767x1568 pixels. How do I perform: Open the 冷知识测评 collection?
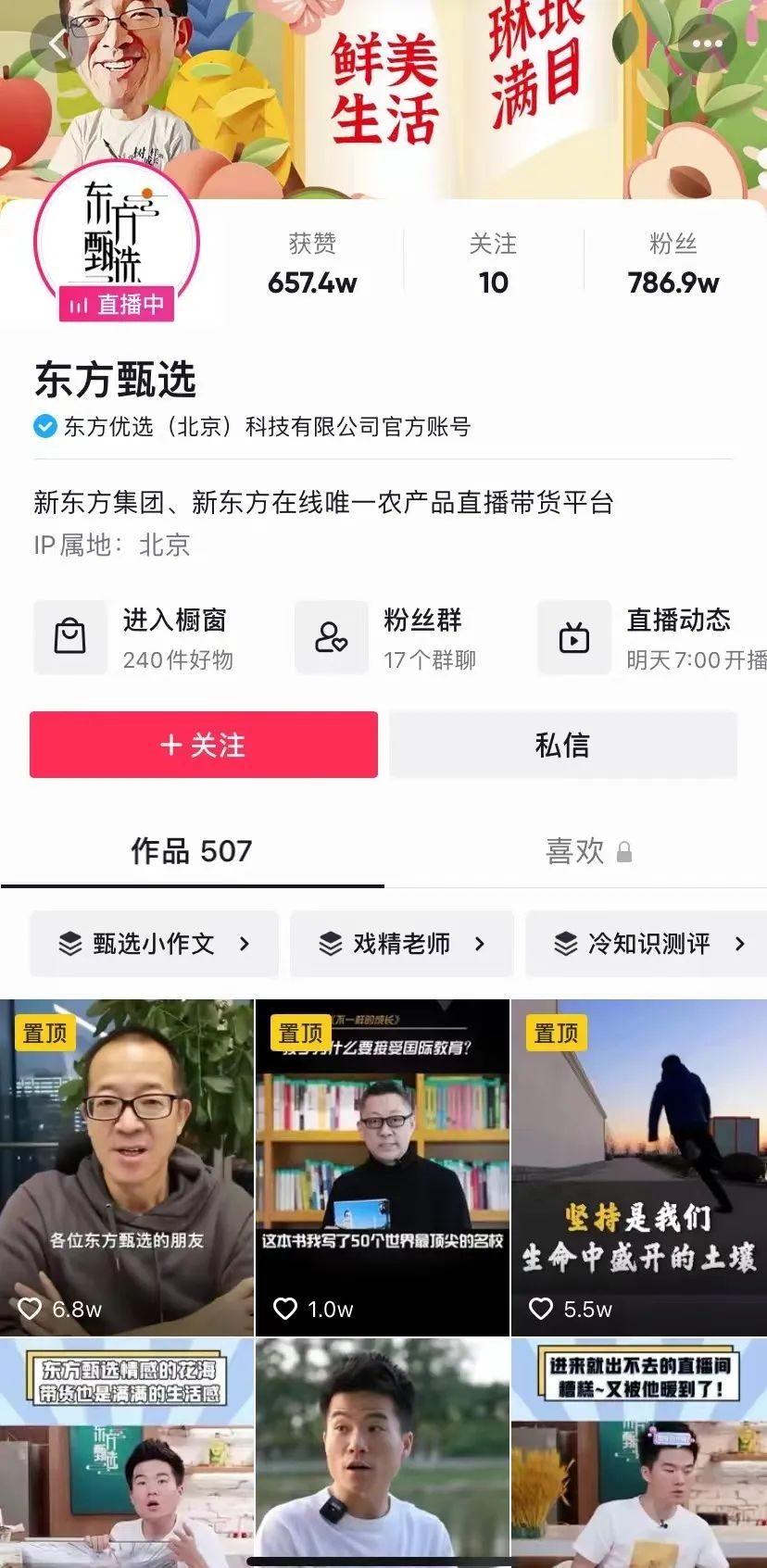pyautogui.click(x=648, y=944)
